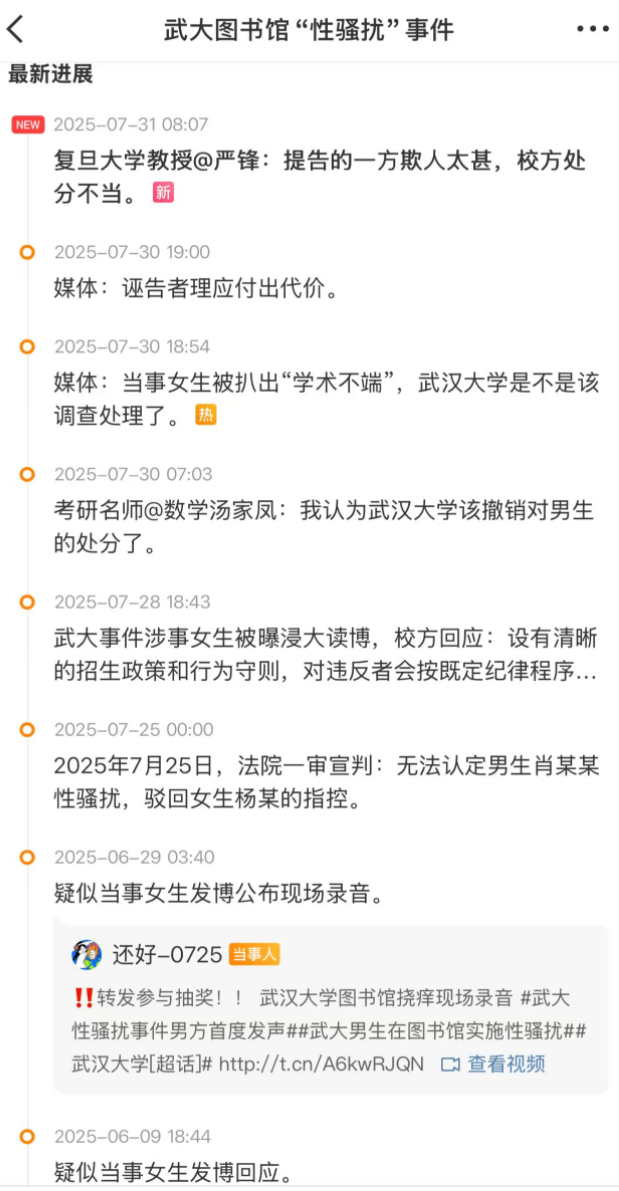Open the 07-25 court verdict entry

coord(327,782)
